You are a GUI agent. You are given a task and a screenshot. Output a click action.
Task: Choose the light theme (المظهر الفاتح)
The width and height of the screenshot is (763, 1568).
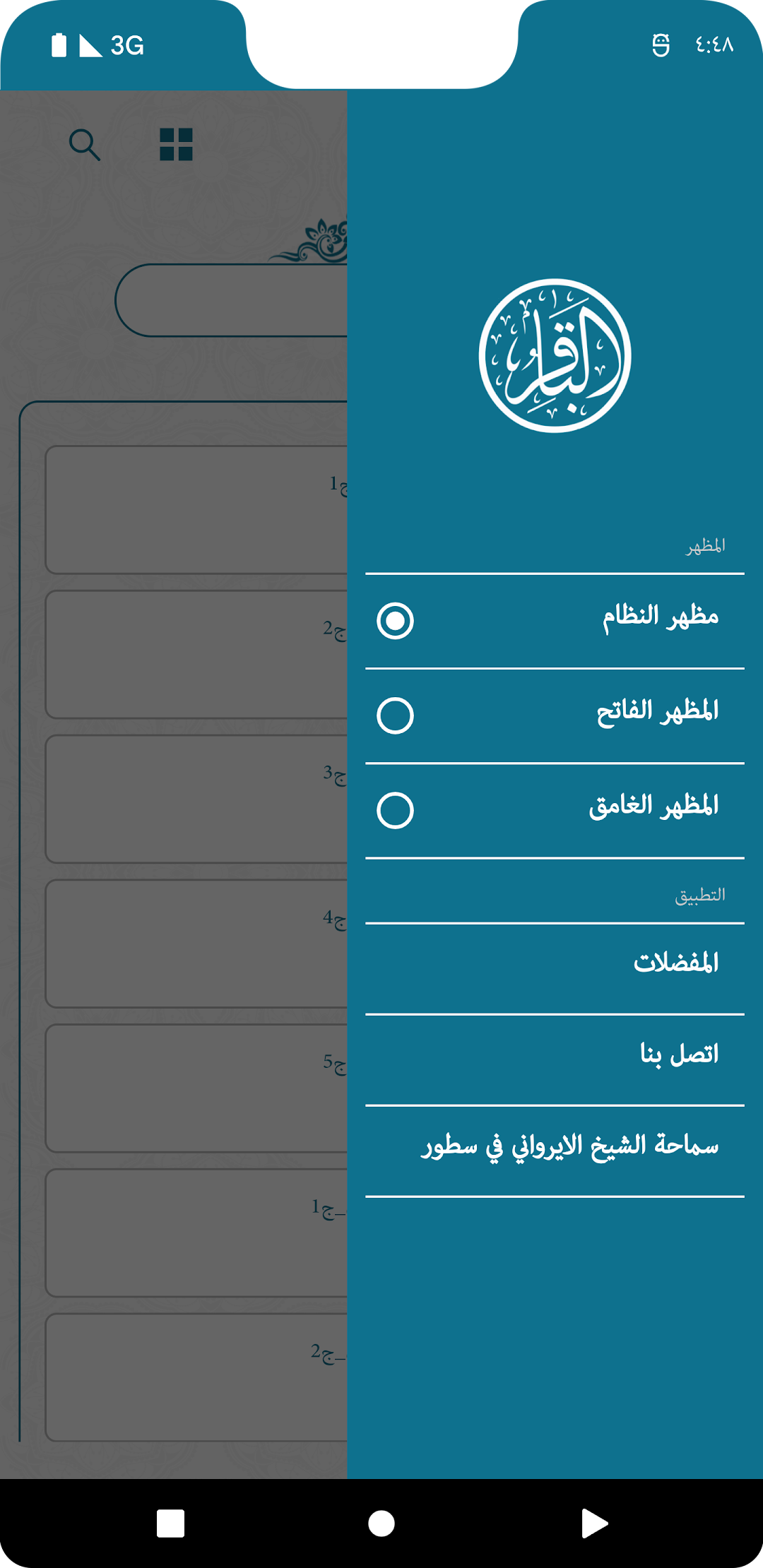point(555,715)
